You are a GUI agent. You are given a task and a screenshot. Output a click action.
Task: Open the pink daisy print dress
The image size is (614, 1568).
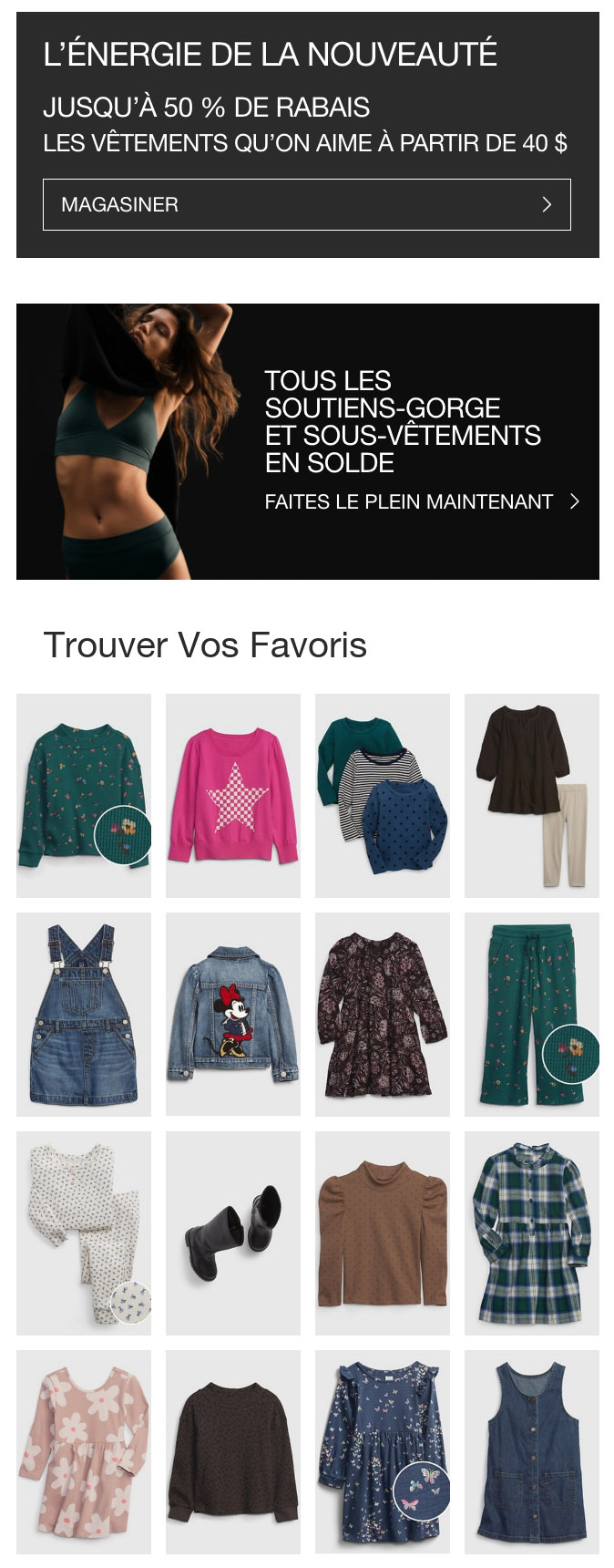pyautogui.click(x=84, y=1452)
